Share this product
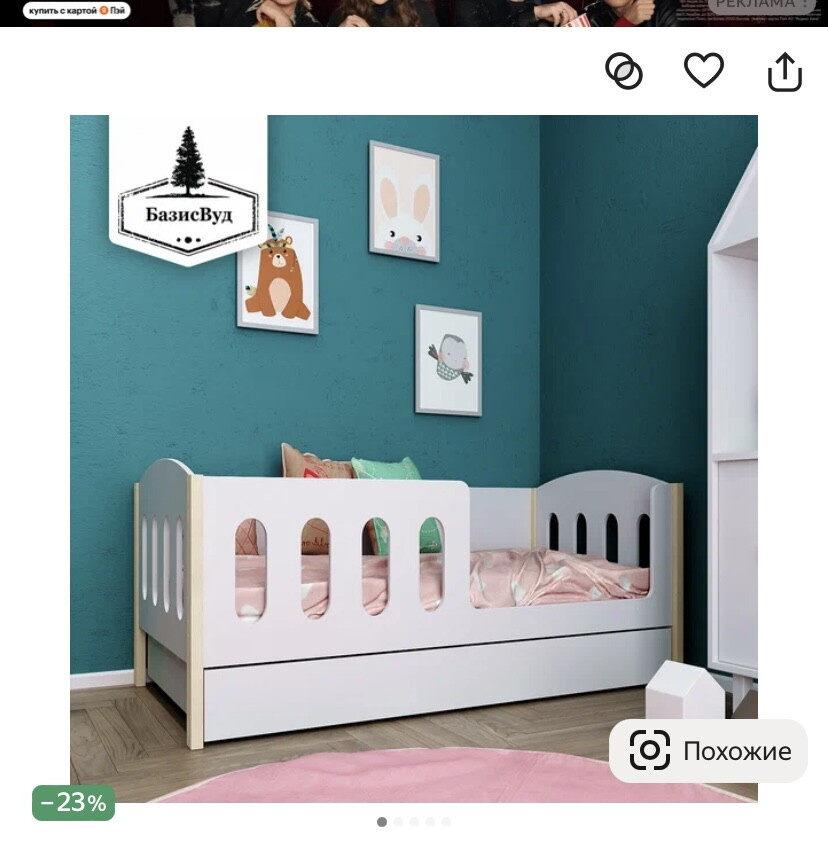This screenshot has width=828, height=861. tap(785, 71)
